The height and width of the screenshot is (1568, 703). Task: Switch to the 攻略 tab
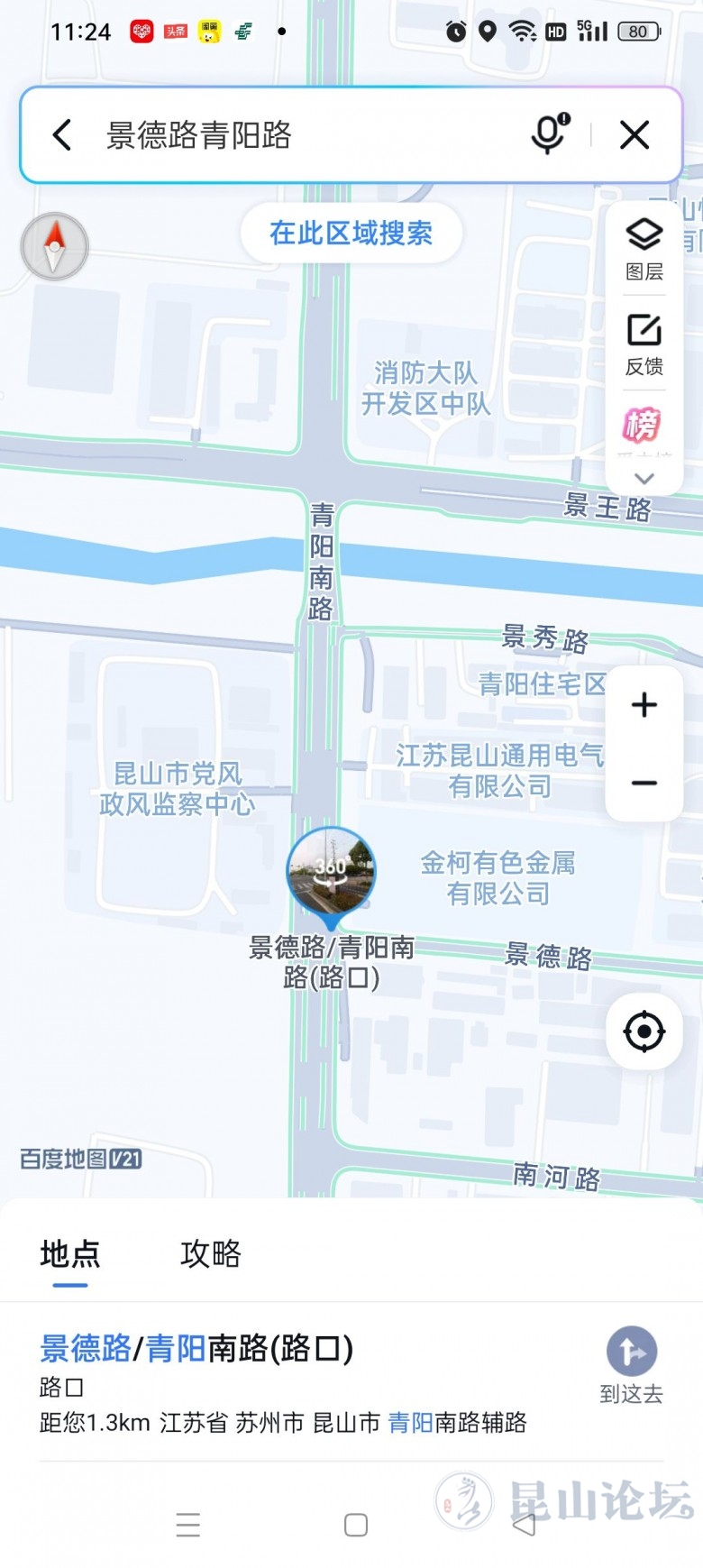[x=210, y=1253]
